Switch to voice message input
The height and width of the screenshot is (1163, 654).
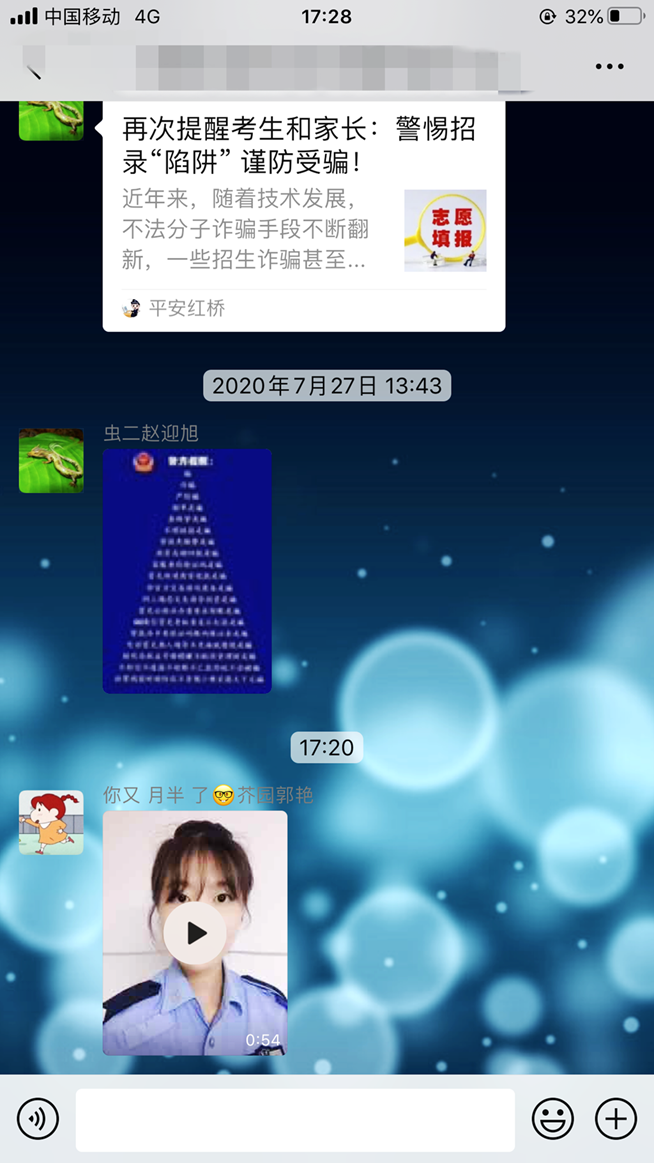point(38,1119)
